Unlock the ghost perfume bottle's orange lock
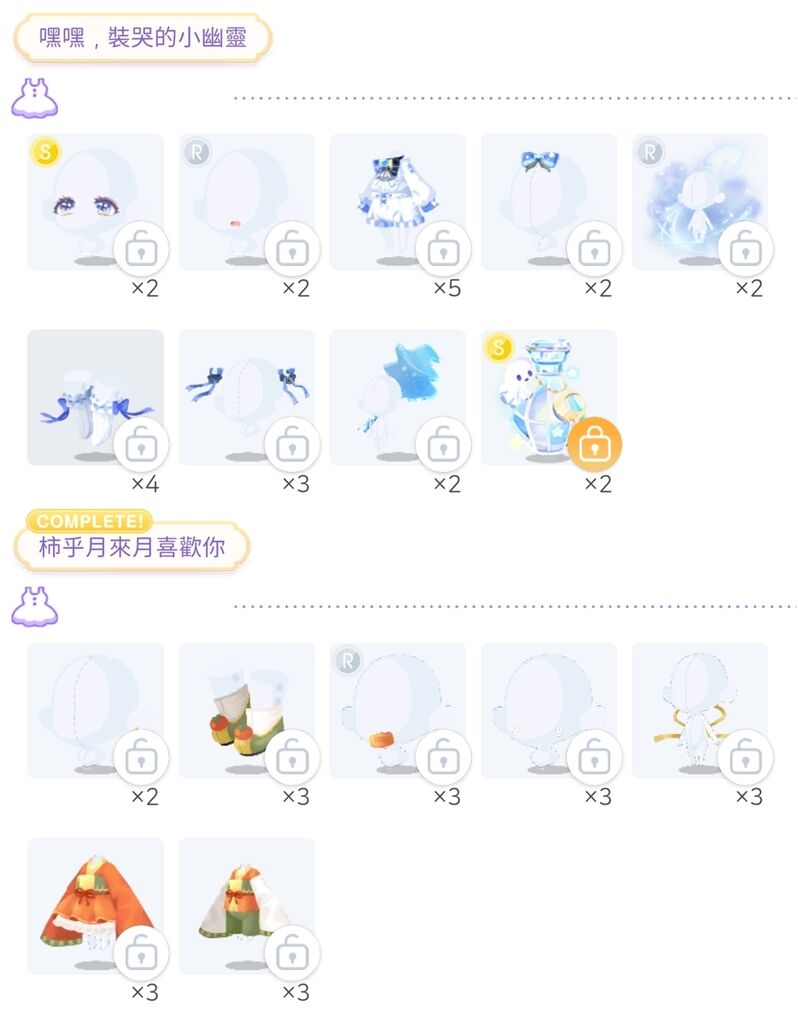This screenshot has width=798, height=1024. (x=594, y=443)
